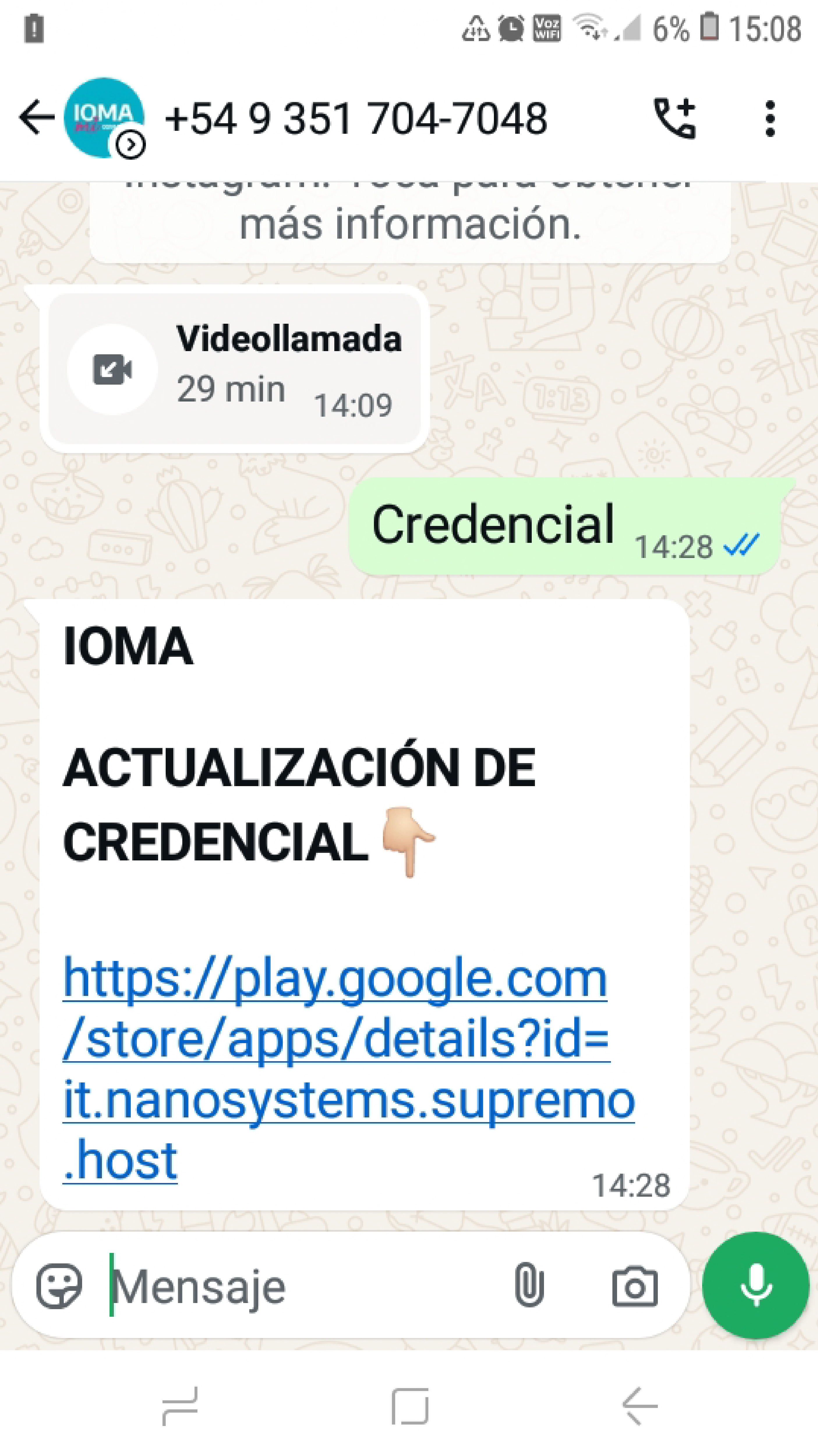Attach a file with the paperclip icon
818x1456 pixels.
click(529, 1285)
